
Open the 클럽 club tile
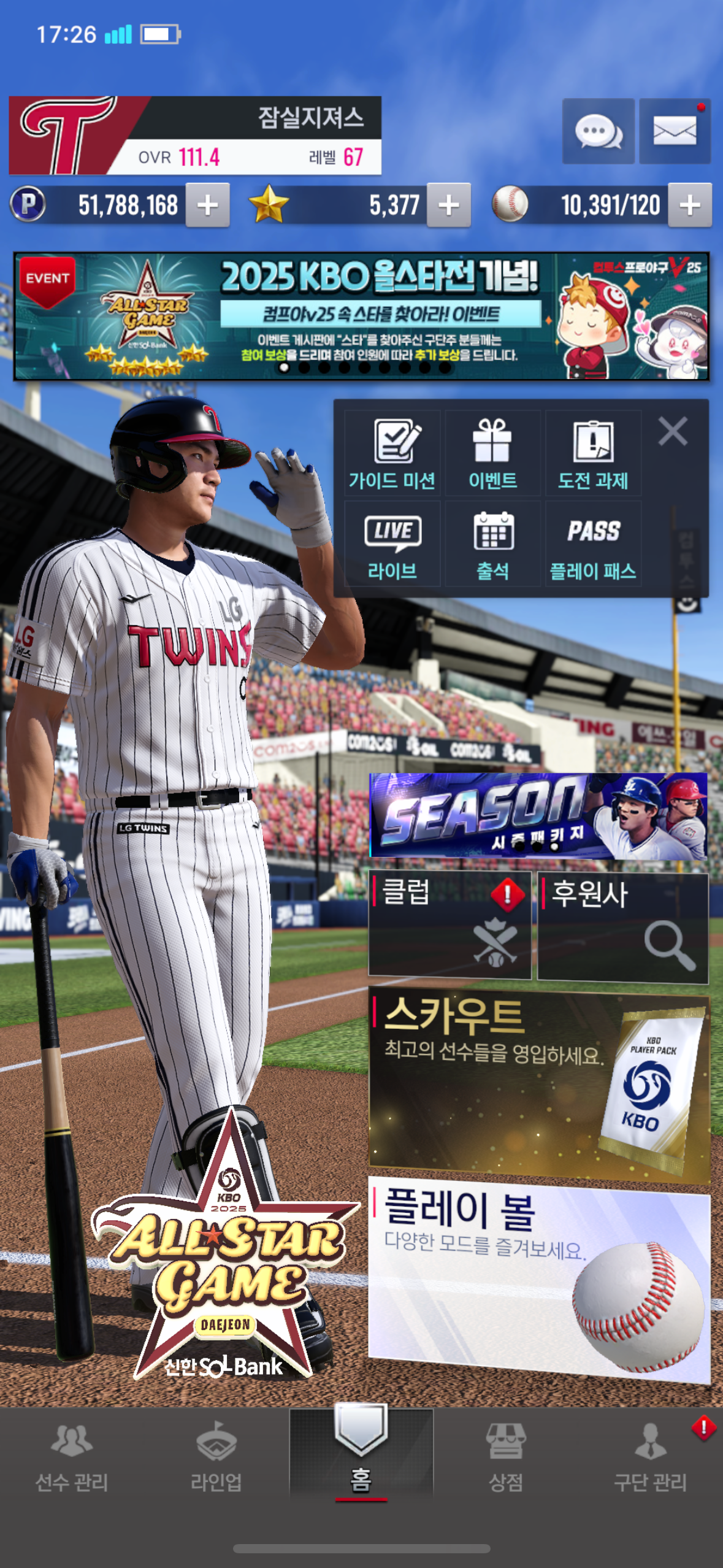click(x=449, y=924)
